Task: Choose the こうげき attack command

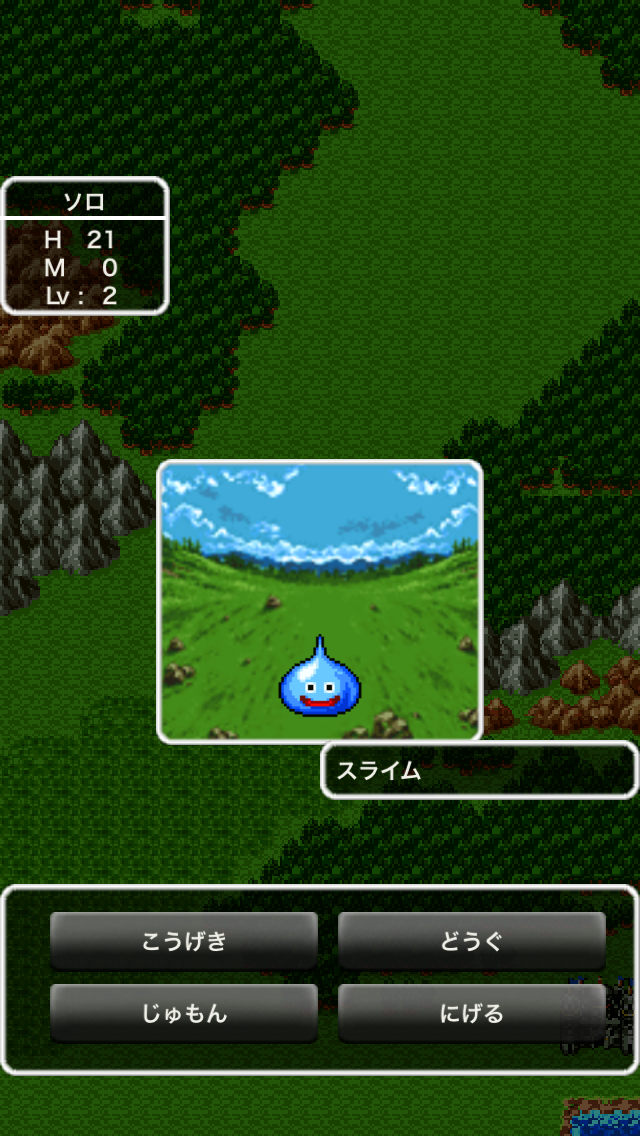Action: tap(184, 941)
